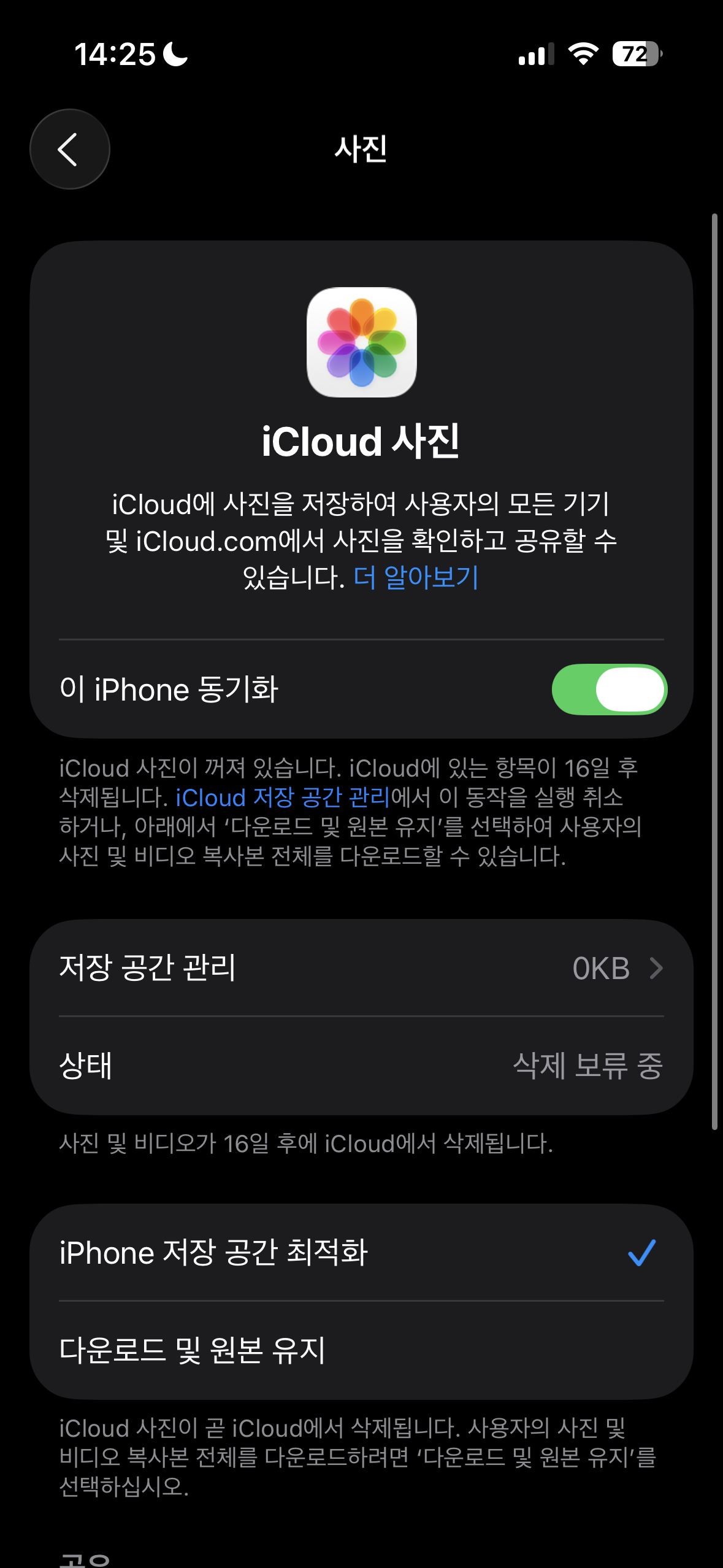Open the iCloud 저장 공간 관리 link
723x1568 pixels.
283,797
